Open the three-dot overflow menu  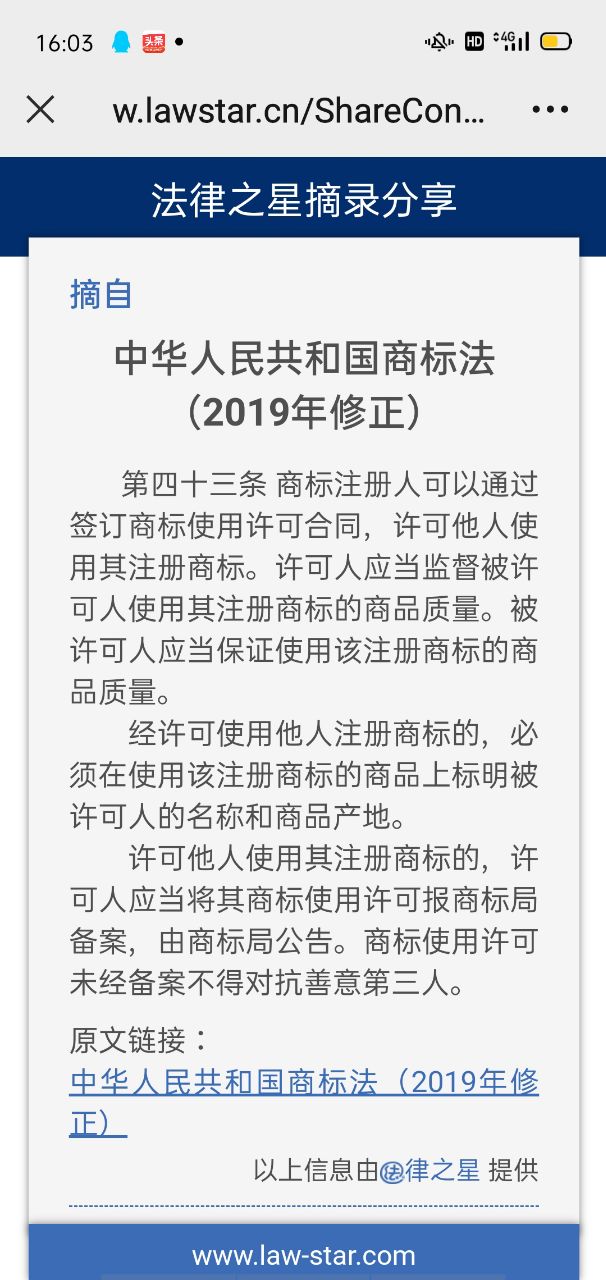pyautogui.click(x=550, y=110)
